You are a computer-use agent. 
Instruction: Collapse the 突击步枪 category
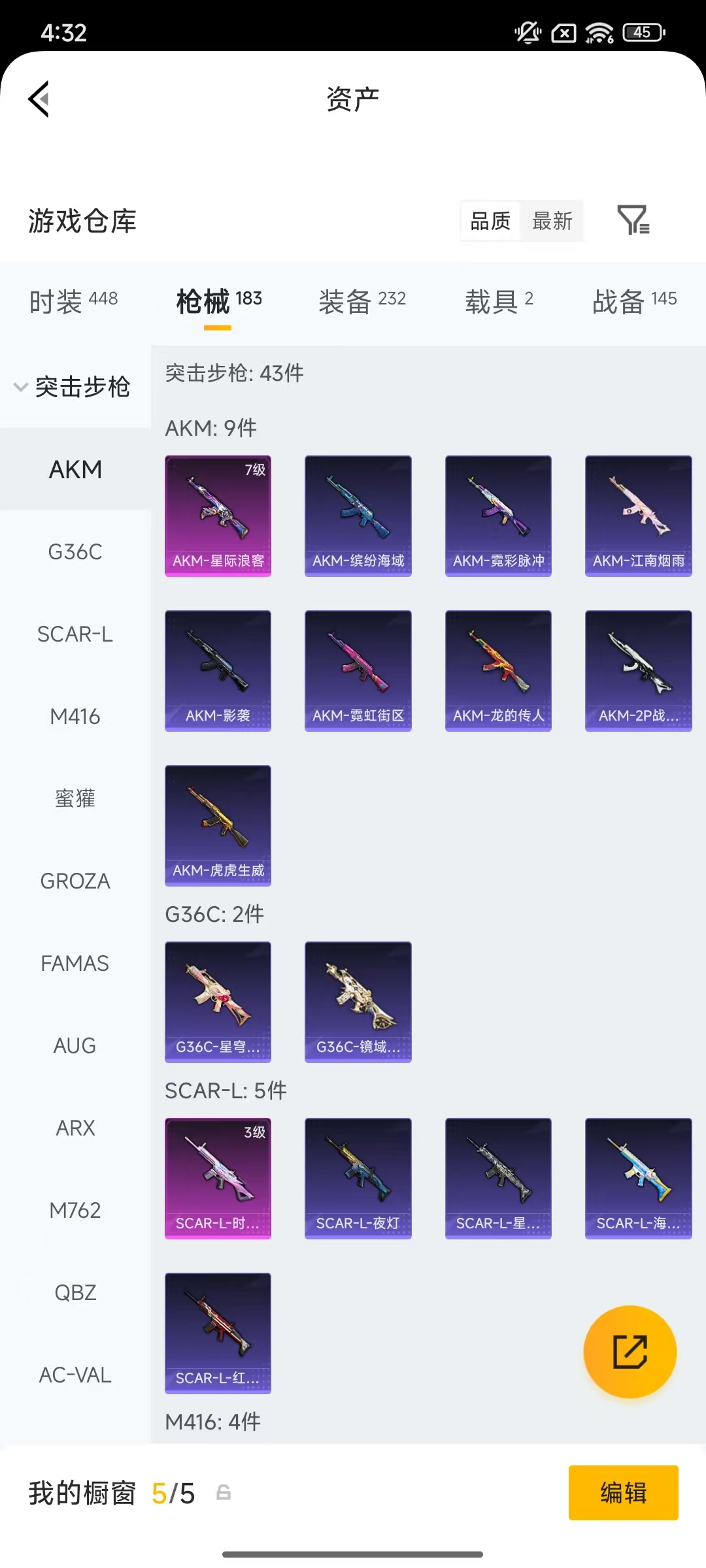pos(73,387)
